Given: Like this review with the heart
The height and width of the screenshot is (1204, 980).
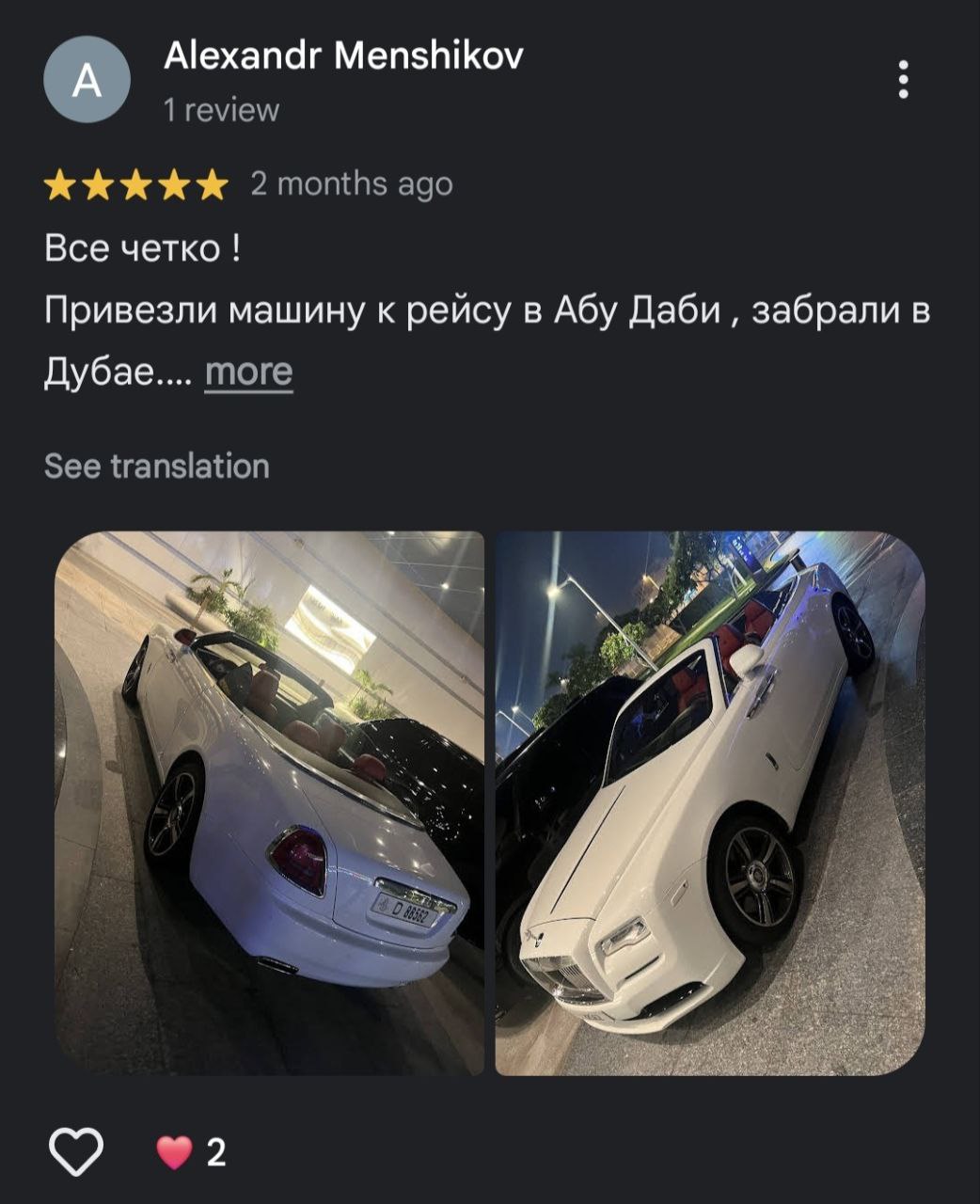Looking at the screenshot, I should click(x=76, y=1151).
